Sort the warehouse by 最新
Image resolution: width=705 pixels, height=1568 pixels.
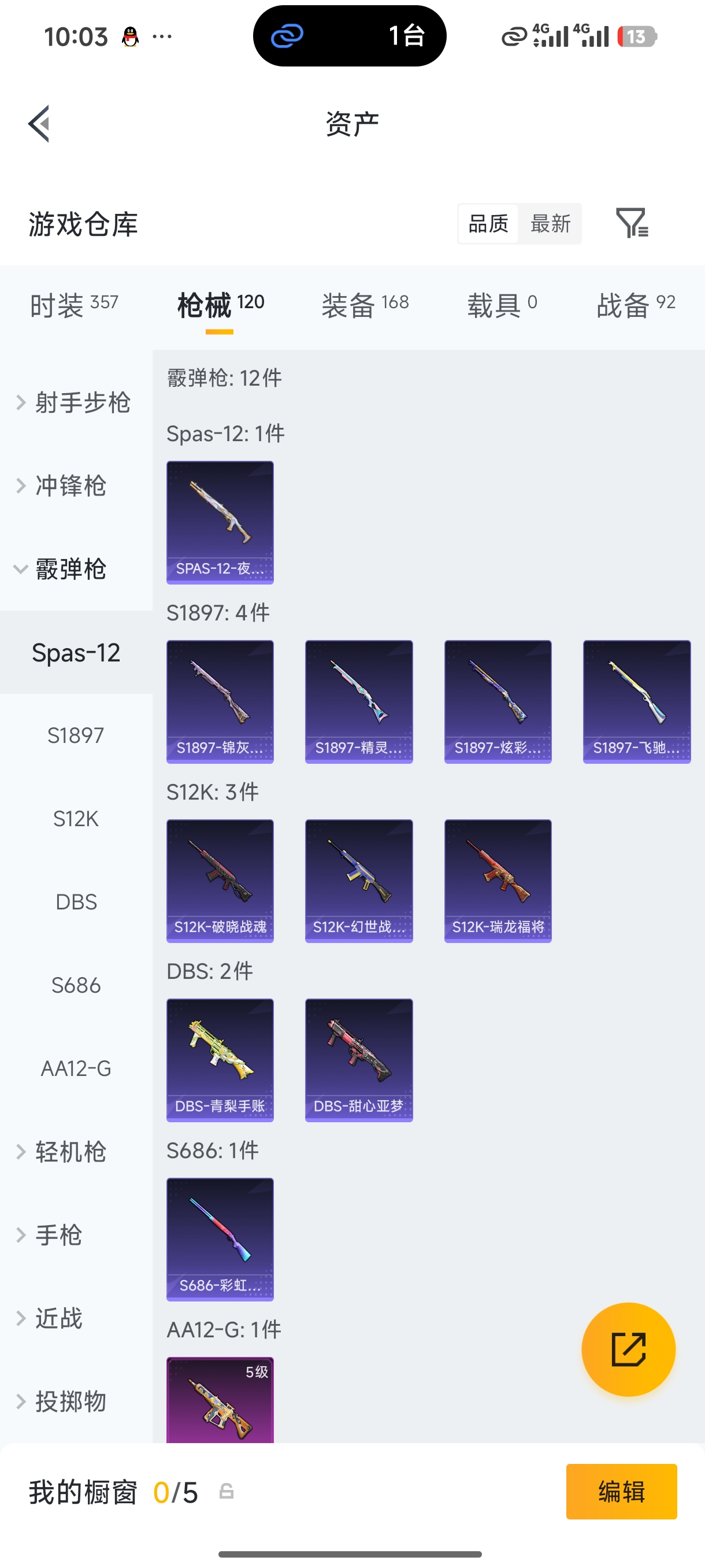point(550,223)
